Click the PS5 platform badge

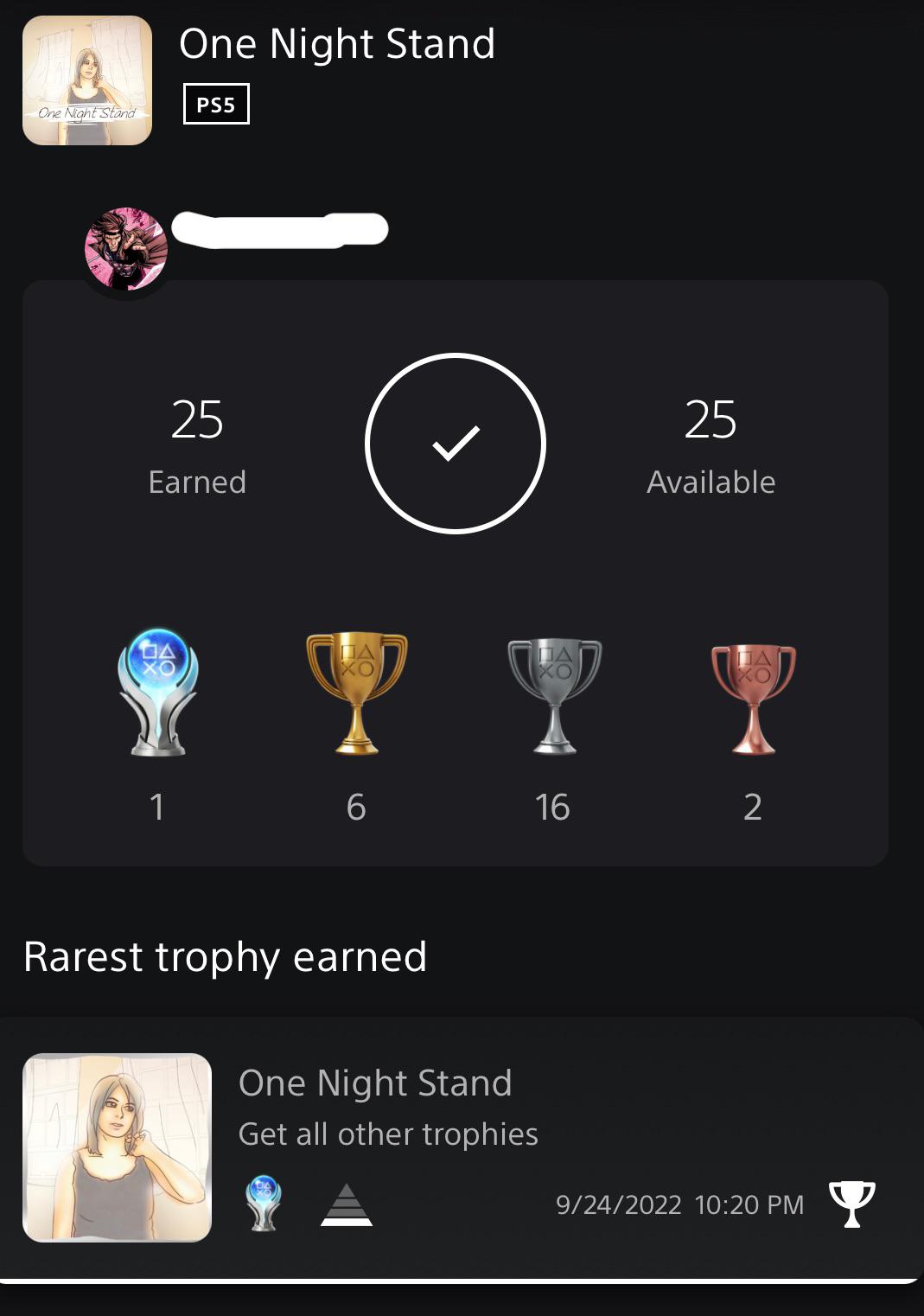click(x=215, y=105)
